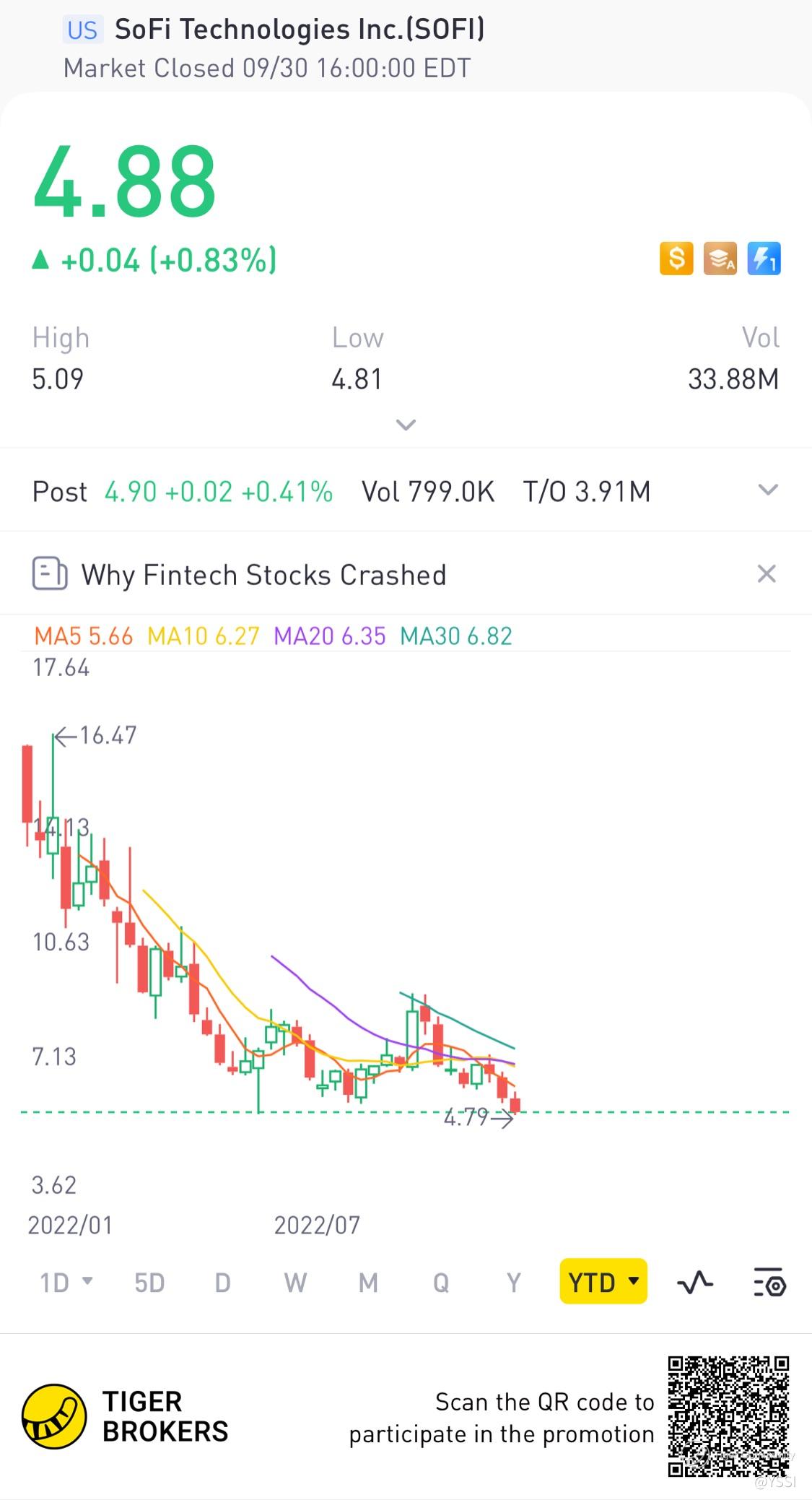The height and width of the screenshot is (1500, 812).
Task: Tap the stacked layers badge icon
Action: 720,259
